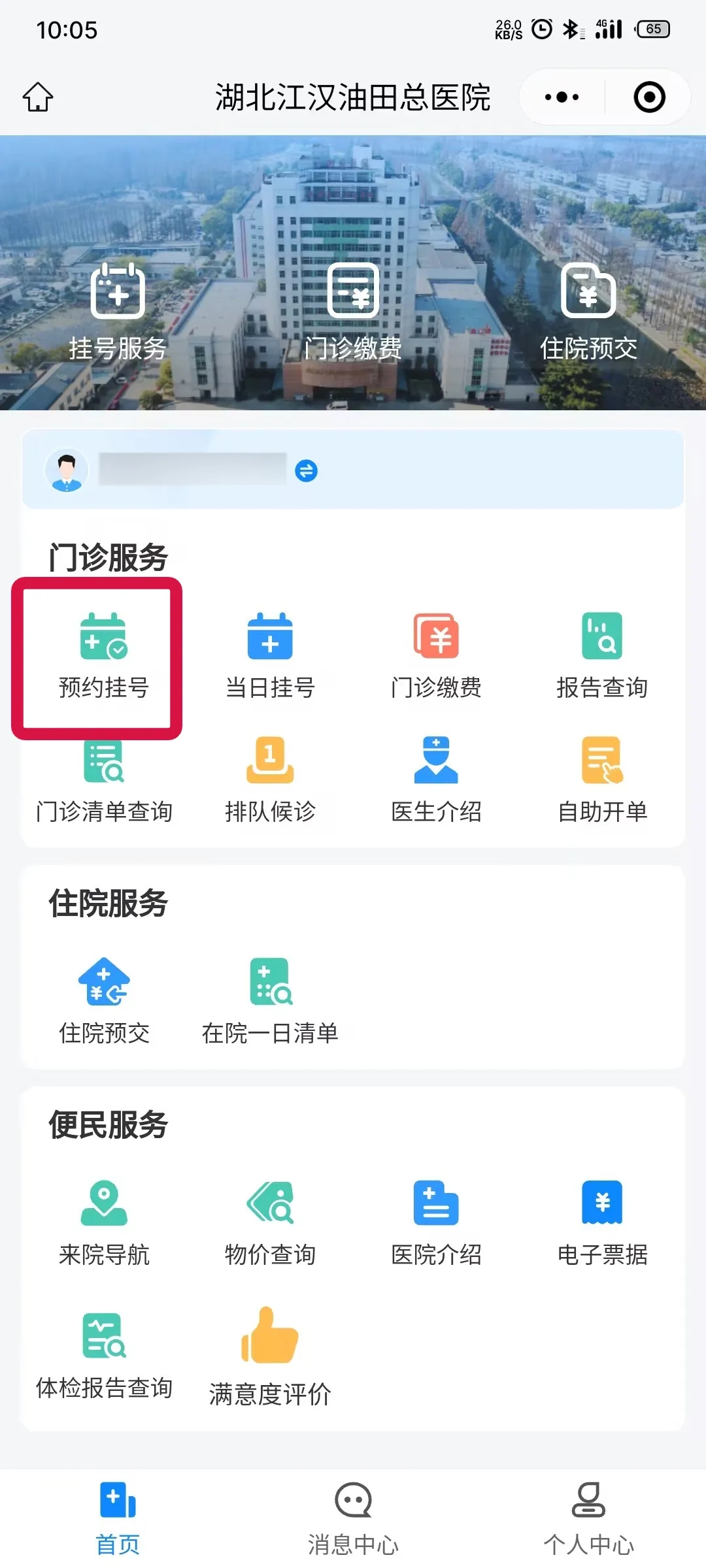Switch patient using the blue swap icon

click(307, 470)
